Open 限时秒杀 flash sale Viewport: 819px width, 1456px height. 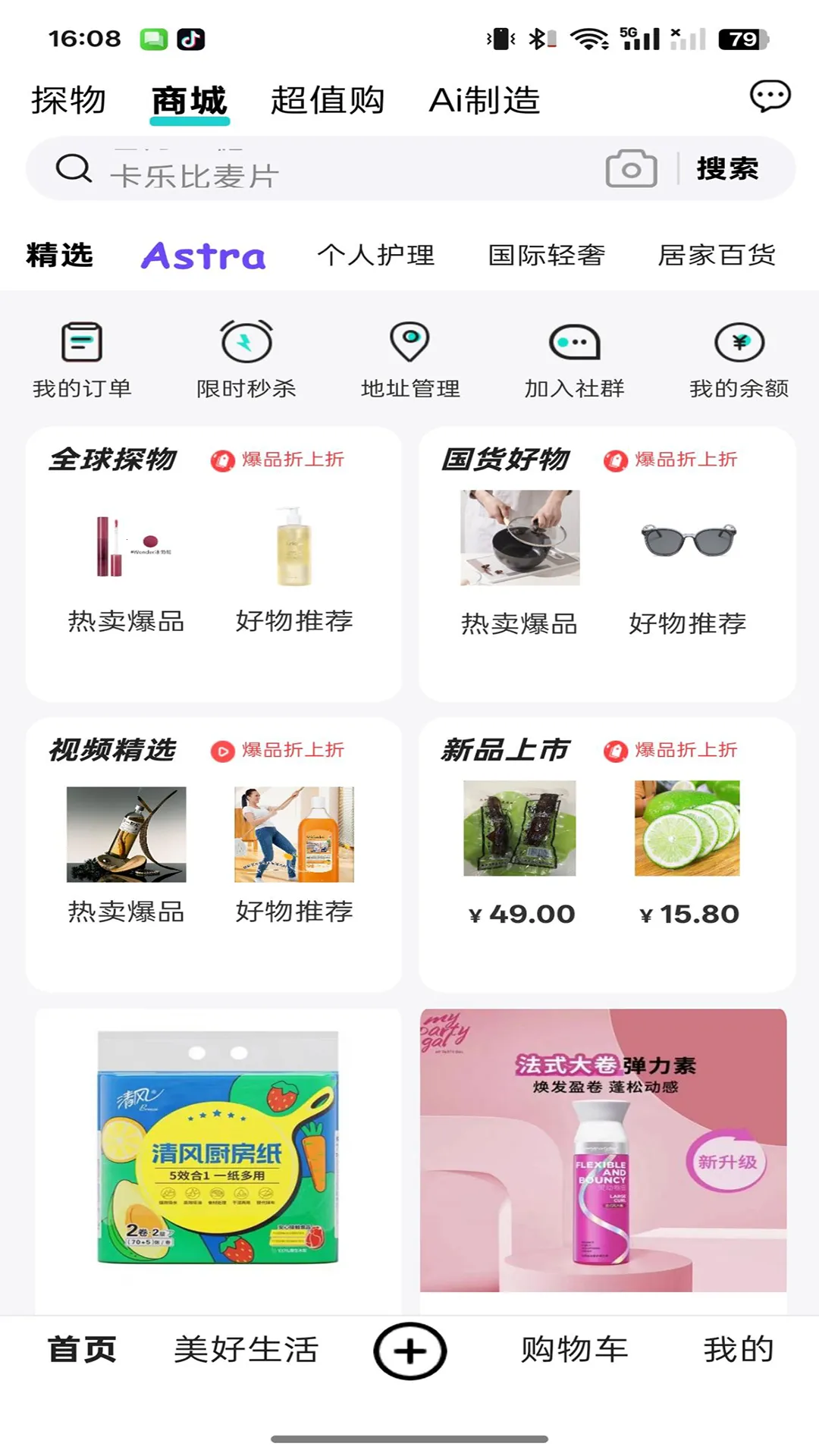pyautogui.click(x=246, y=359)
